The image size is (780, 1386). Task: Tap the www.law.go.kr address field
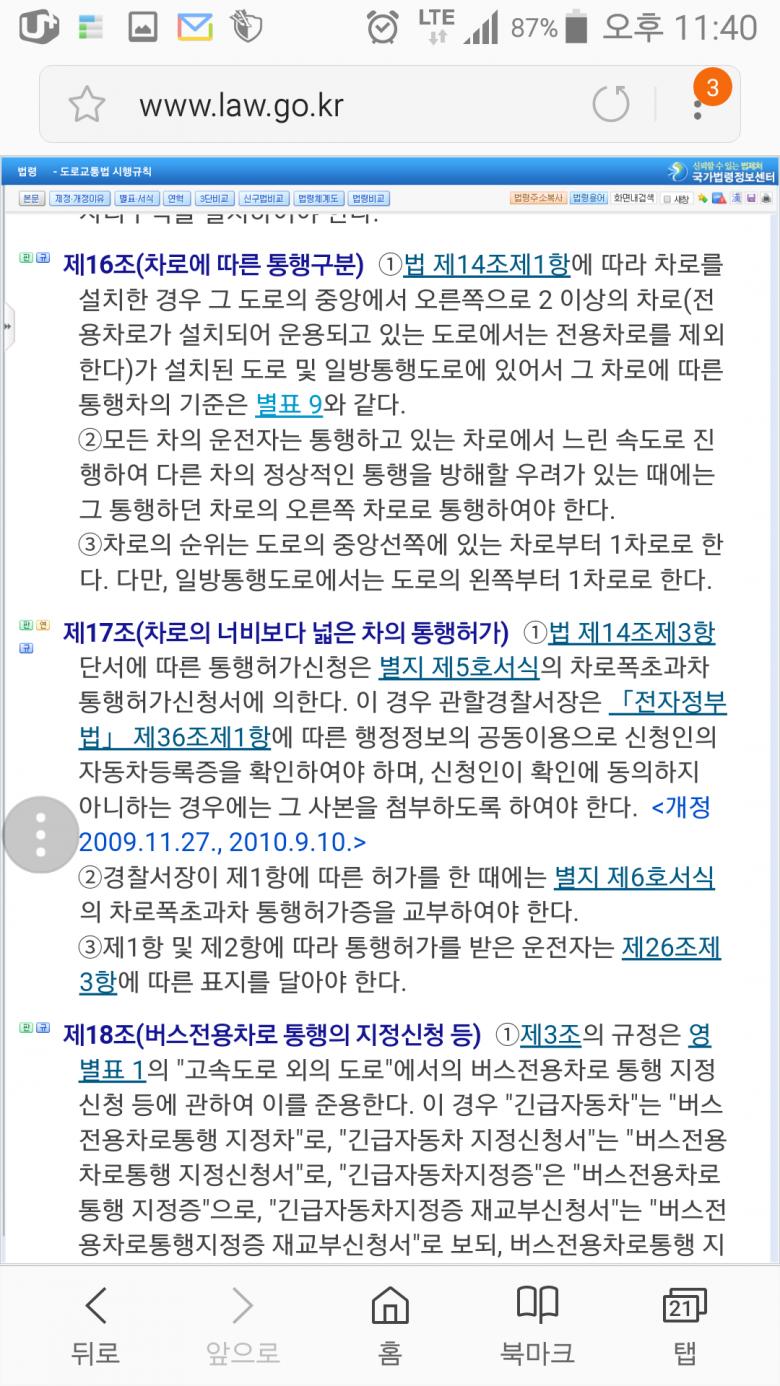click(x=330, y=104)
